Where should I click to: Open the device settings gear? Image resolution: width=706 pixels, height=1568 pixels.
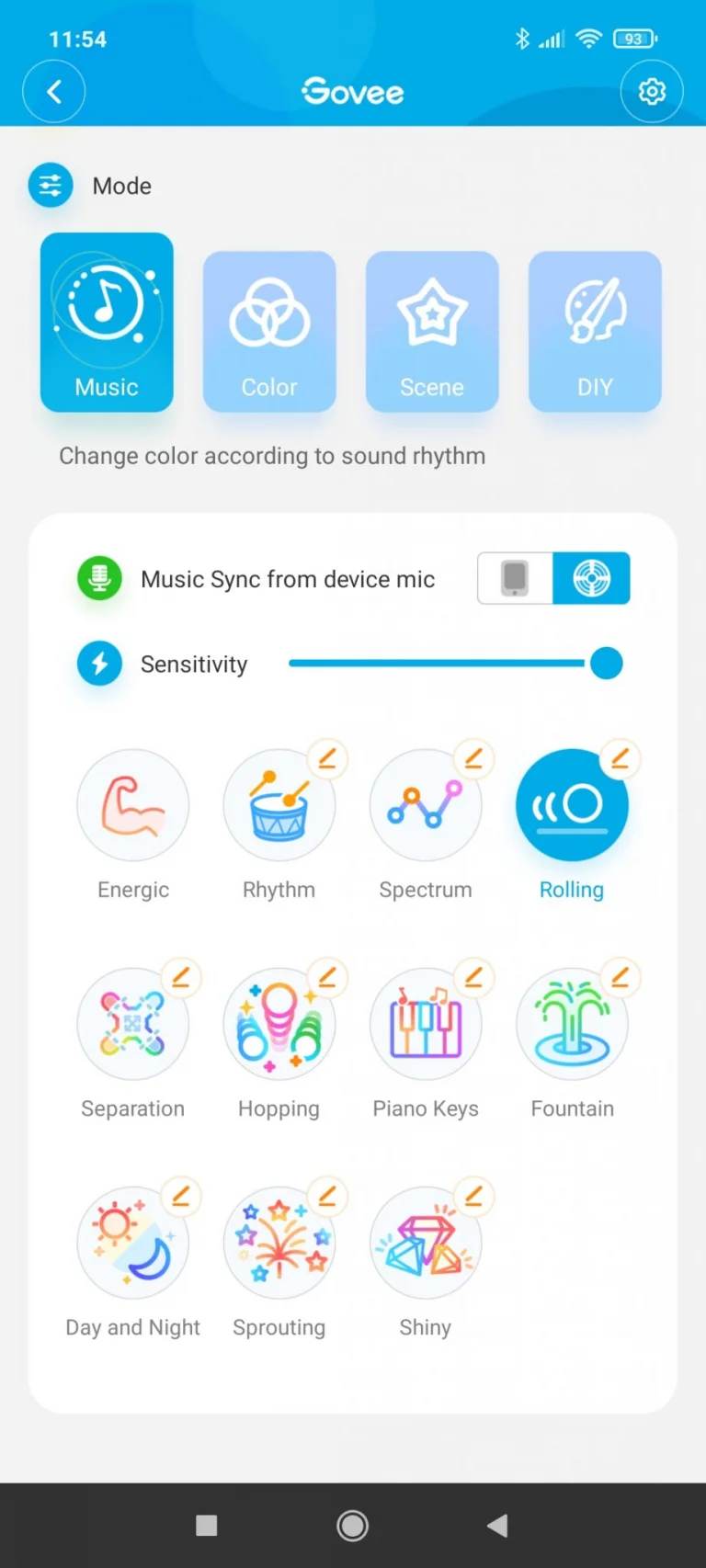pos(652,92)
